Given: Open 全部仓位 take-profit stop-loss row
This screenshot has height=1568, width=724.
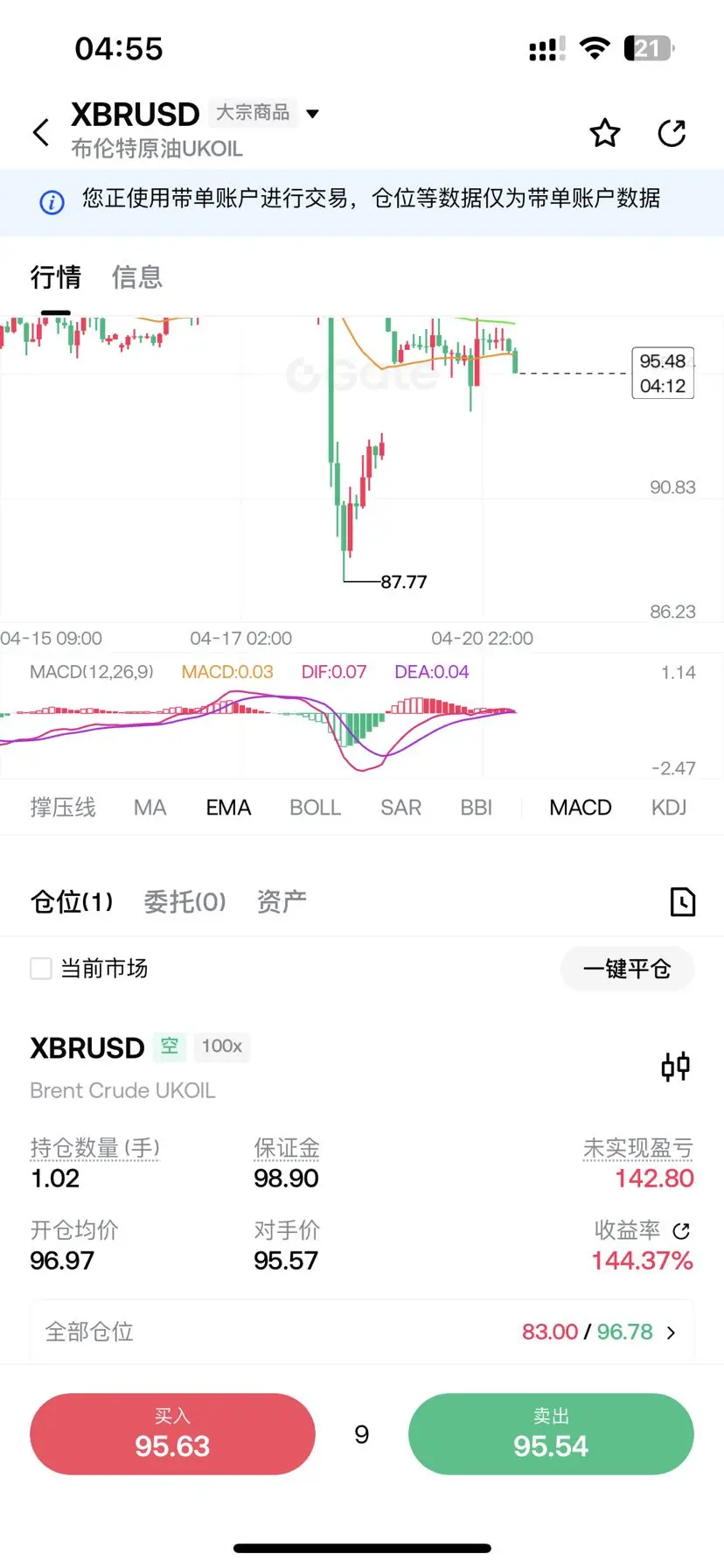Looking at the screenshot, I should click(x=362, y=1332).
